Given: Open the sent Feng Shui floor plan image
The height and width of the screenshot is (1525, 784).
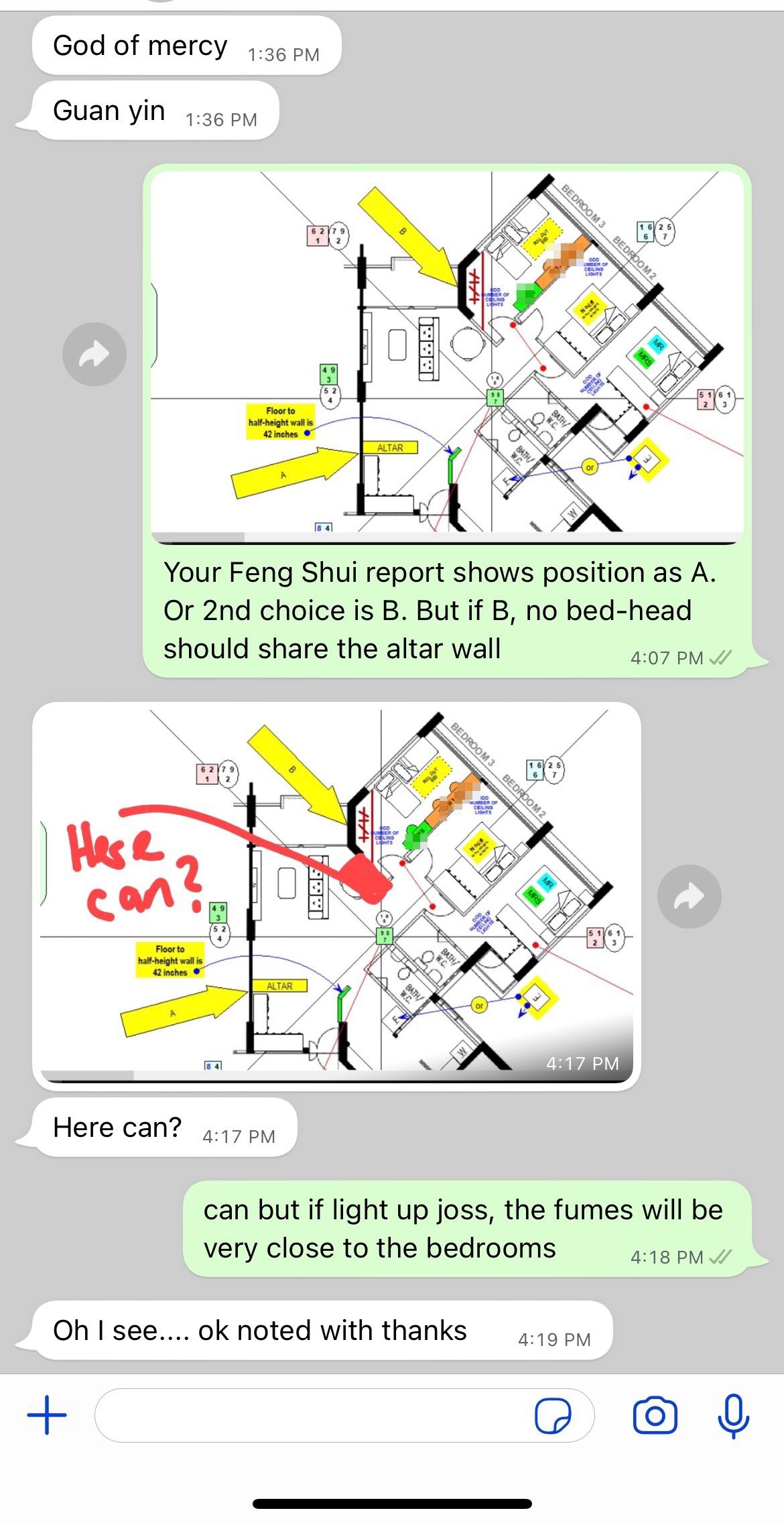Looking at the screenshot, I should coord(447,355).
